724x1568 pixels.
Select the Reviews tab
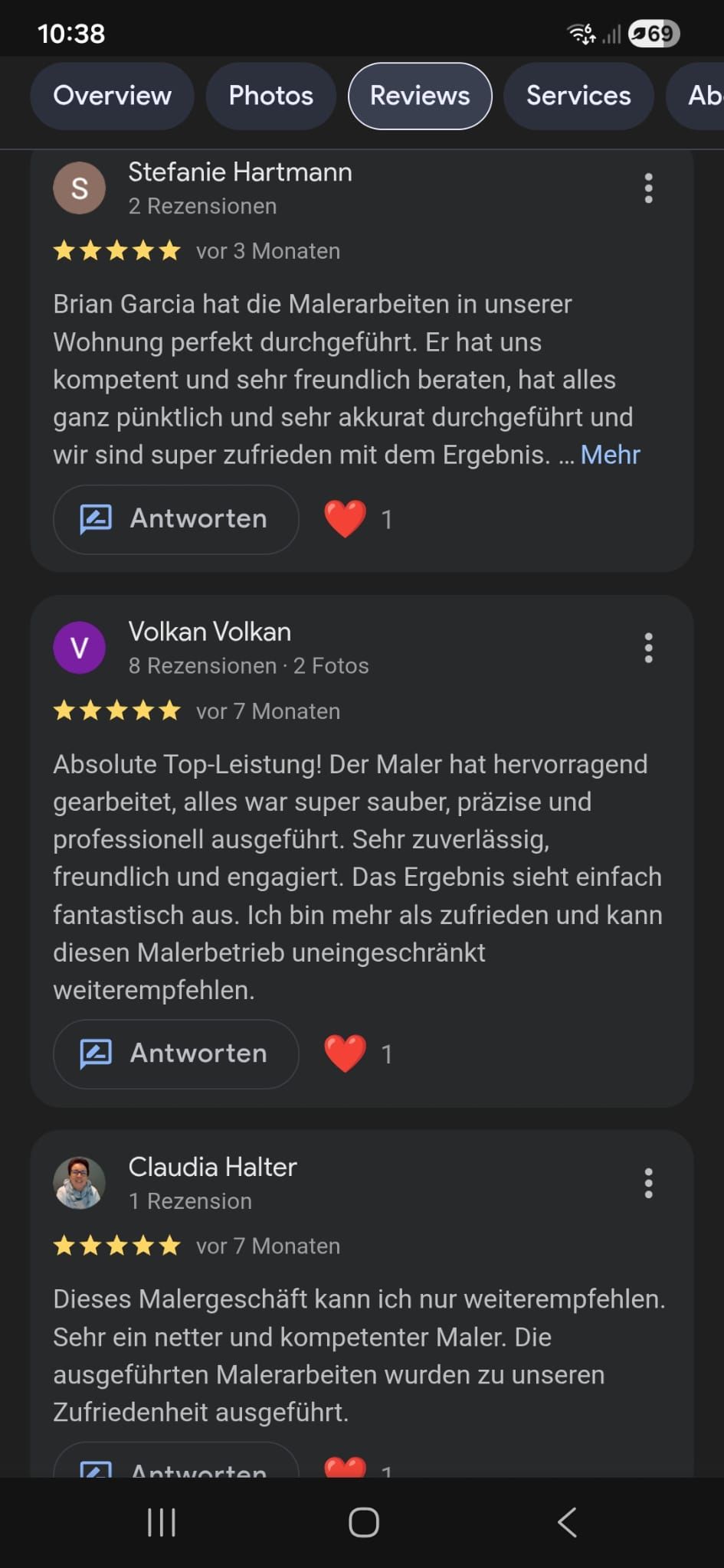point(420,96)
